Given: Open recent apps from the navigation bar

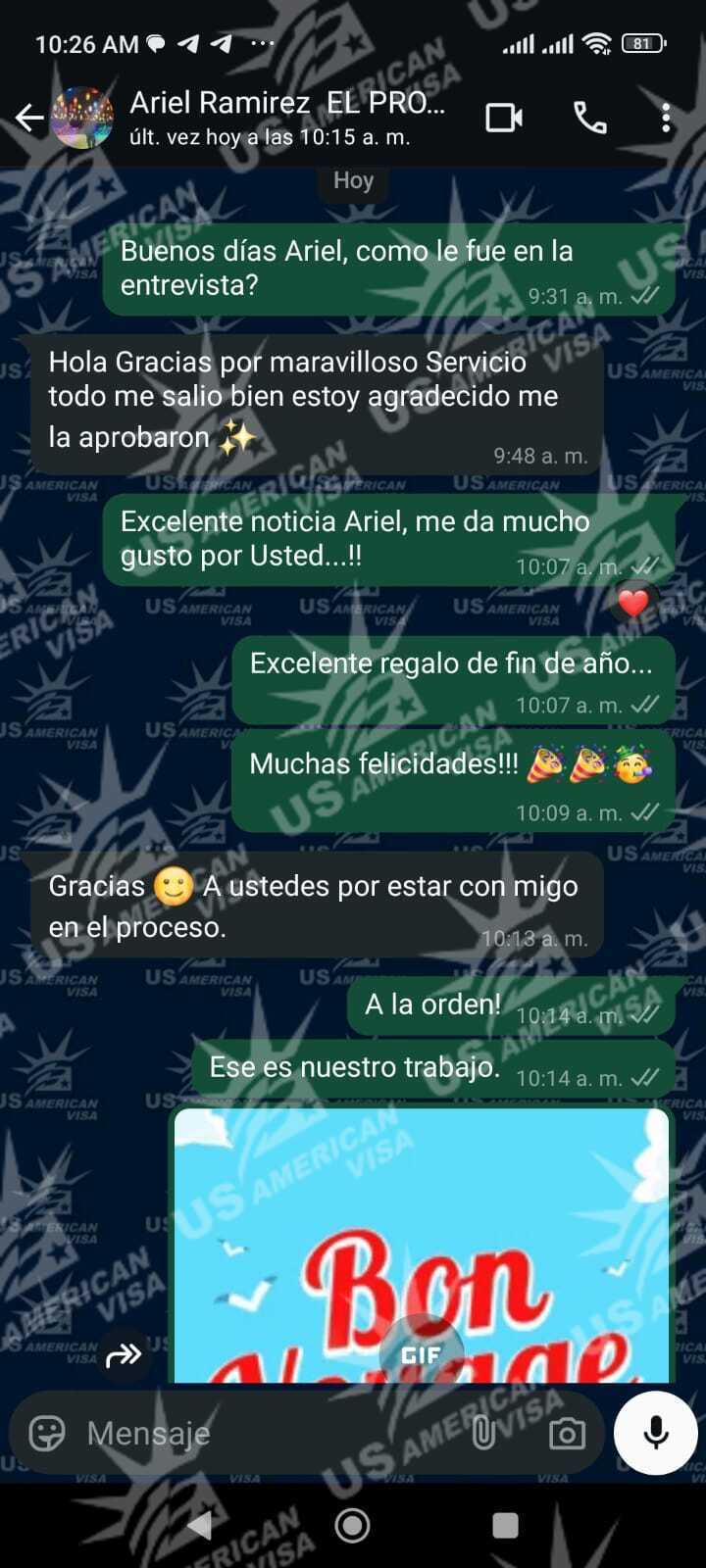Looking at the screenshot, I should click(x=505, y=1525).
